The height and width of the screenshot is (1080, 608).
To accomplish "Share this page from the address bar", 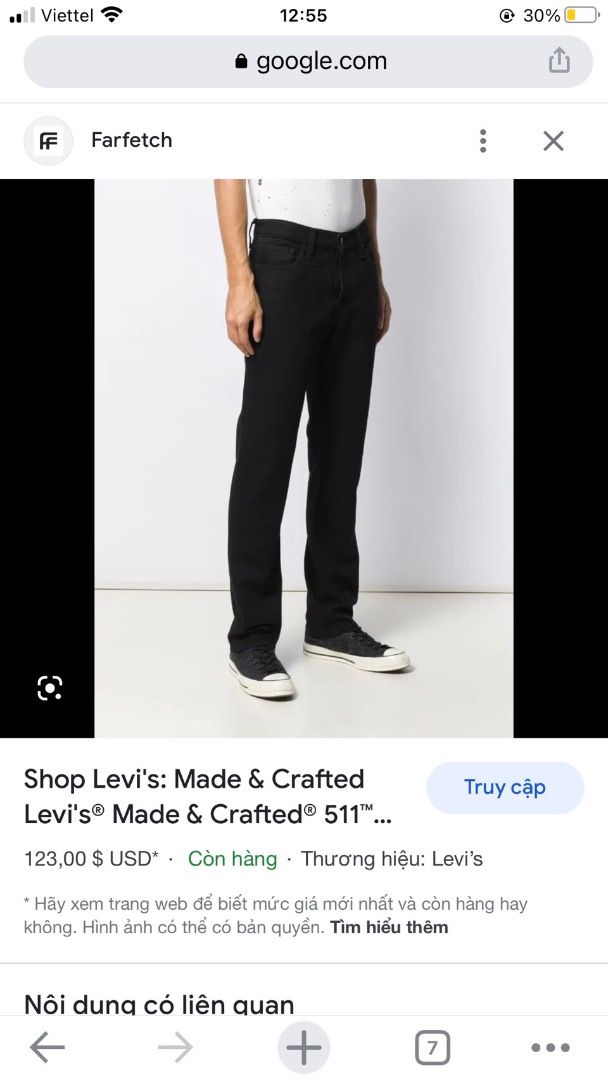I will click(x=559, y=61).
